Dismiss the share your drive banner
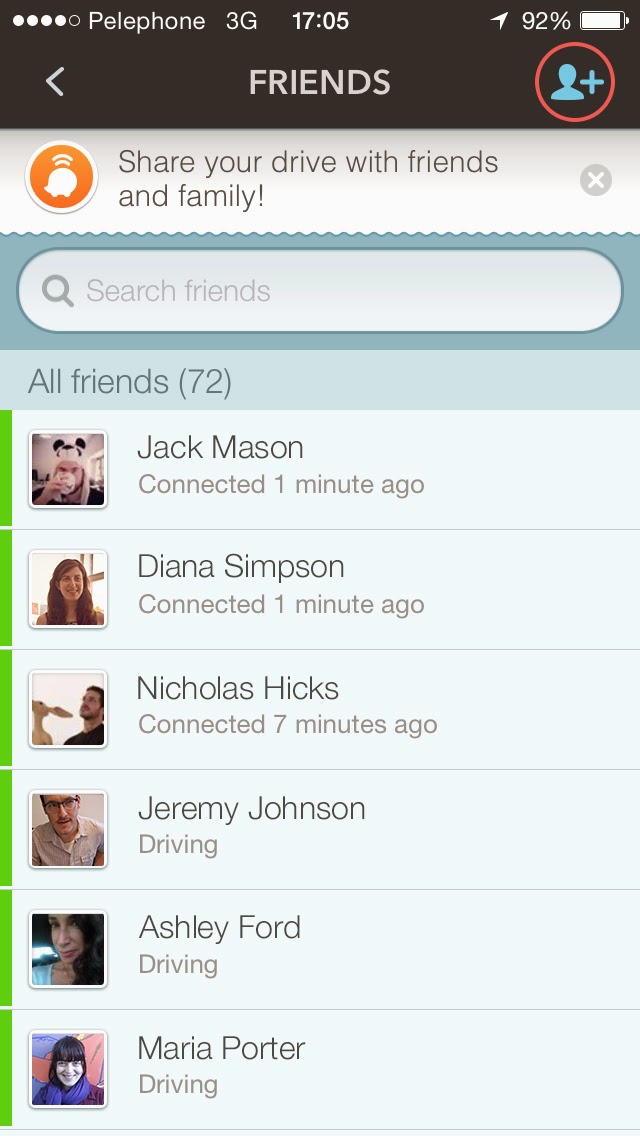 point(596,180)
